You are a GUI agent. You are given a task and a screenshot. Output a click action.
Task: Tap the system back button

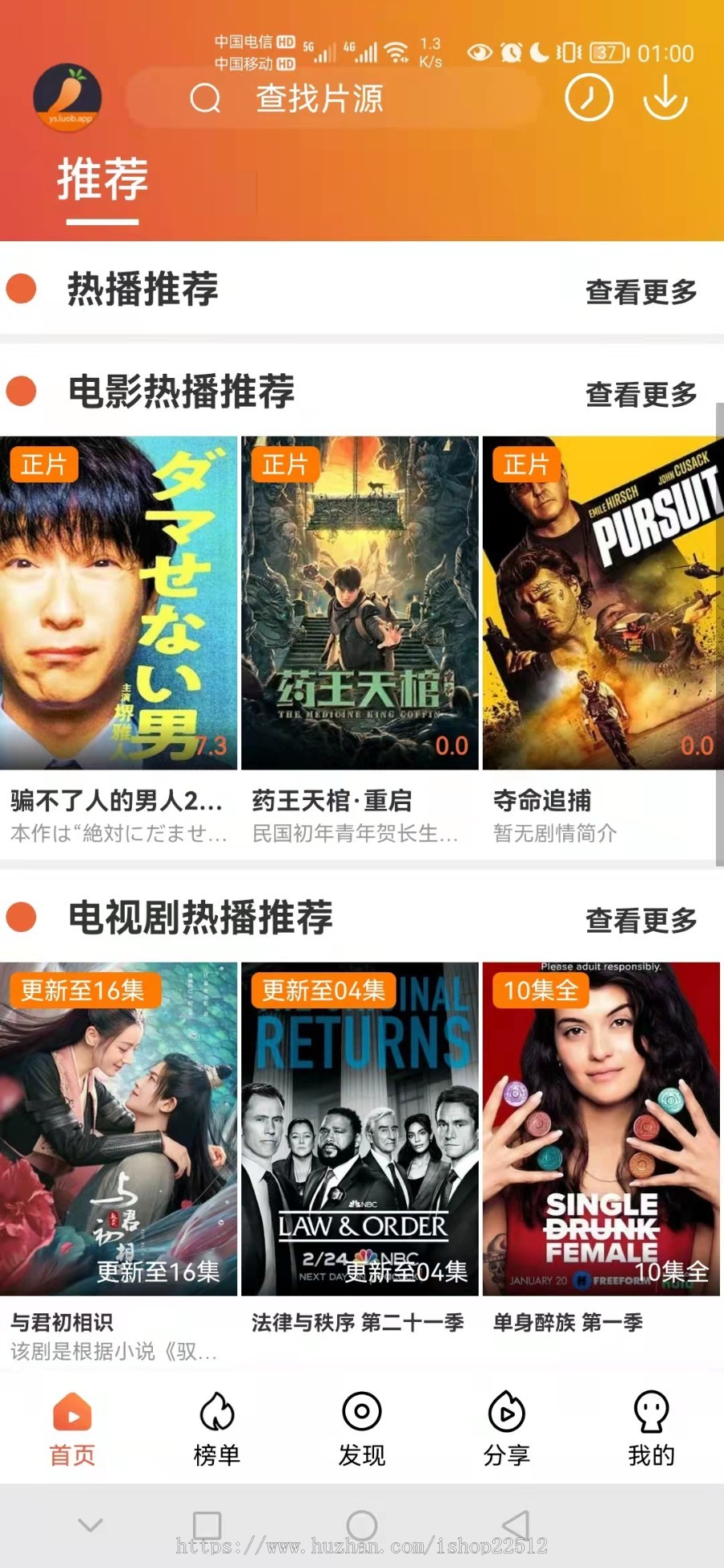click(x=516, y=1525)
